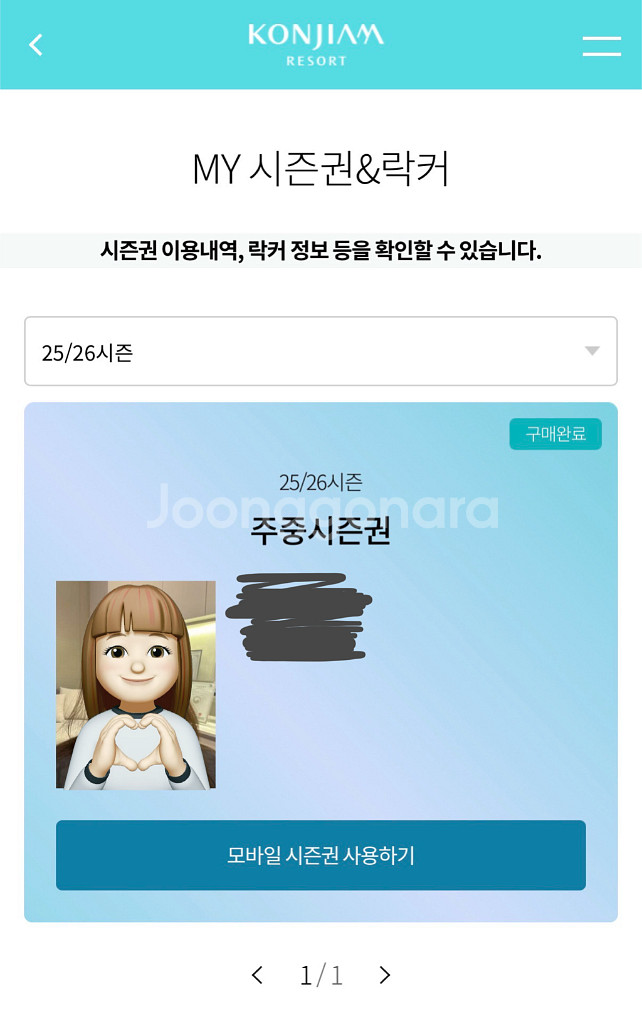This screenshot has width=642, height=1024.
Task: Go to the previous season pass page
Action: (257, 975)
